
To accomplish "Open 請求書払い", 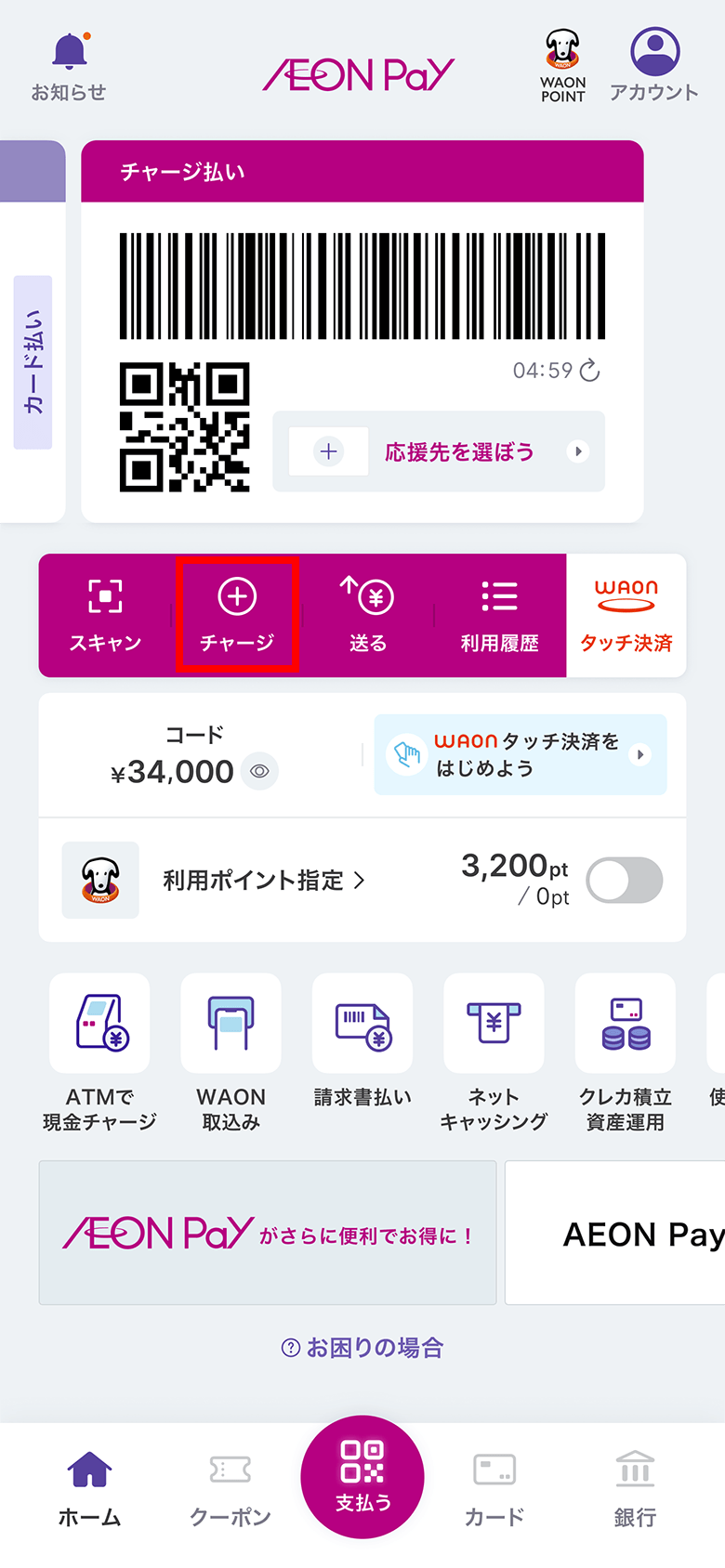I will (x=362, y=1042).
